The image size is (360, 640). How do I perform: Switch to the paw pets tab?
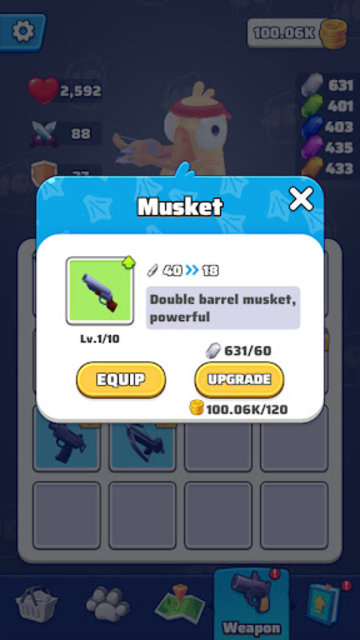click(x=108, y=604)
